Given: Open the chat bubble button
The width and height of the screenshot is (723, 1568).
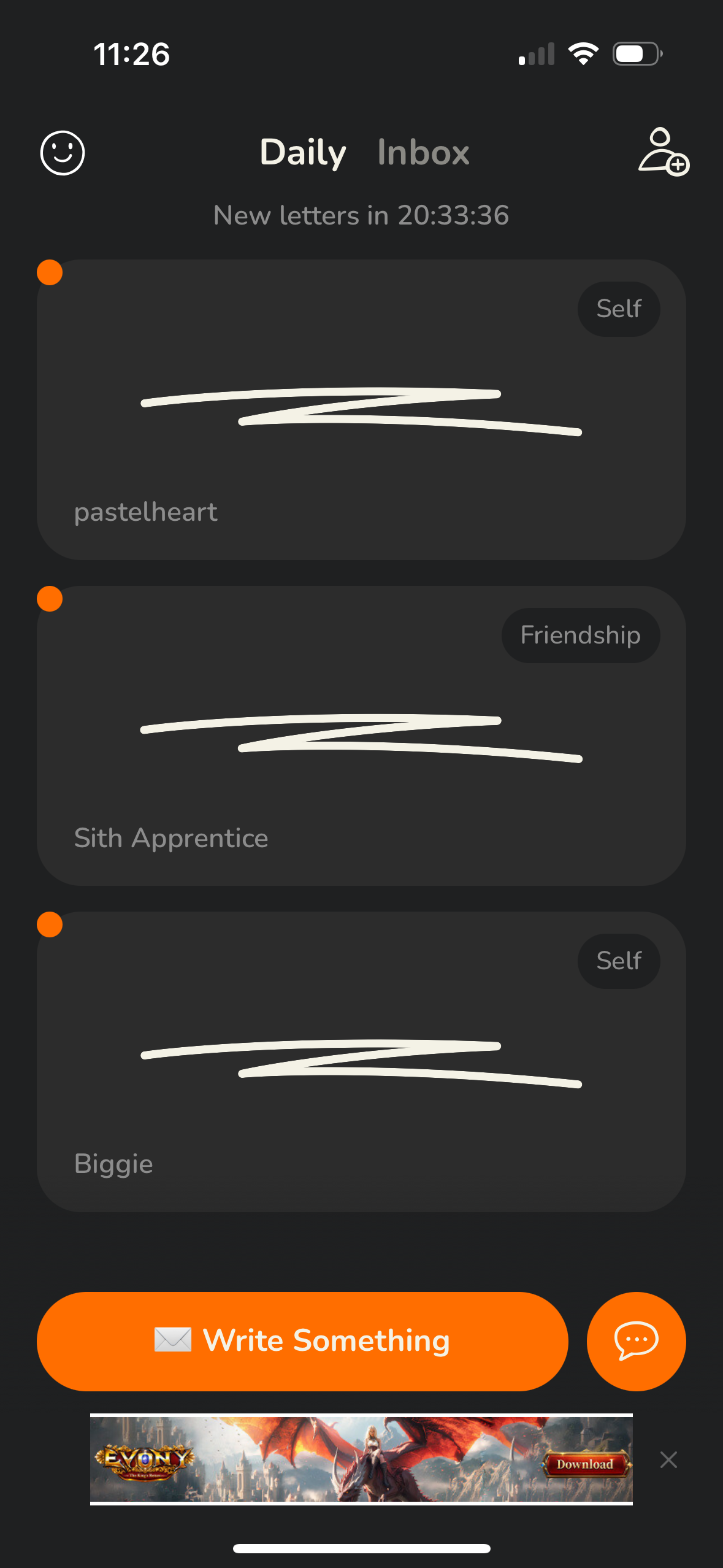Looking at the screenshot, I should 636,1341.
